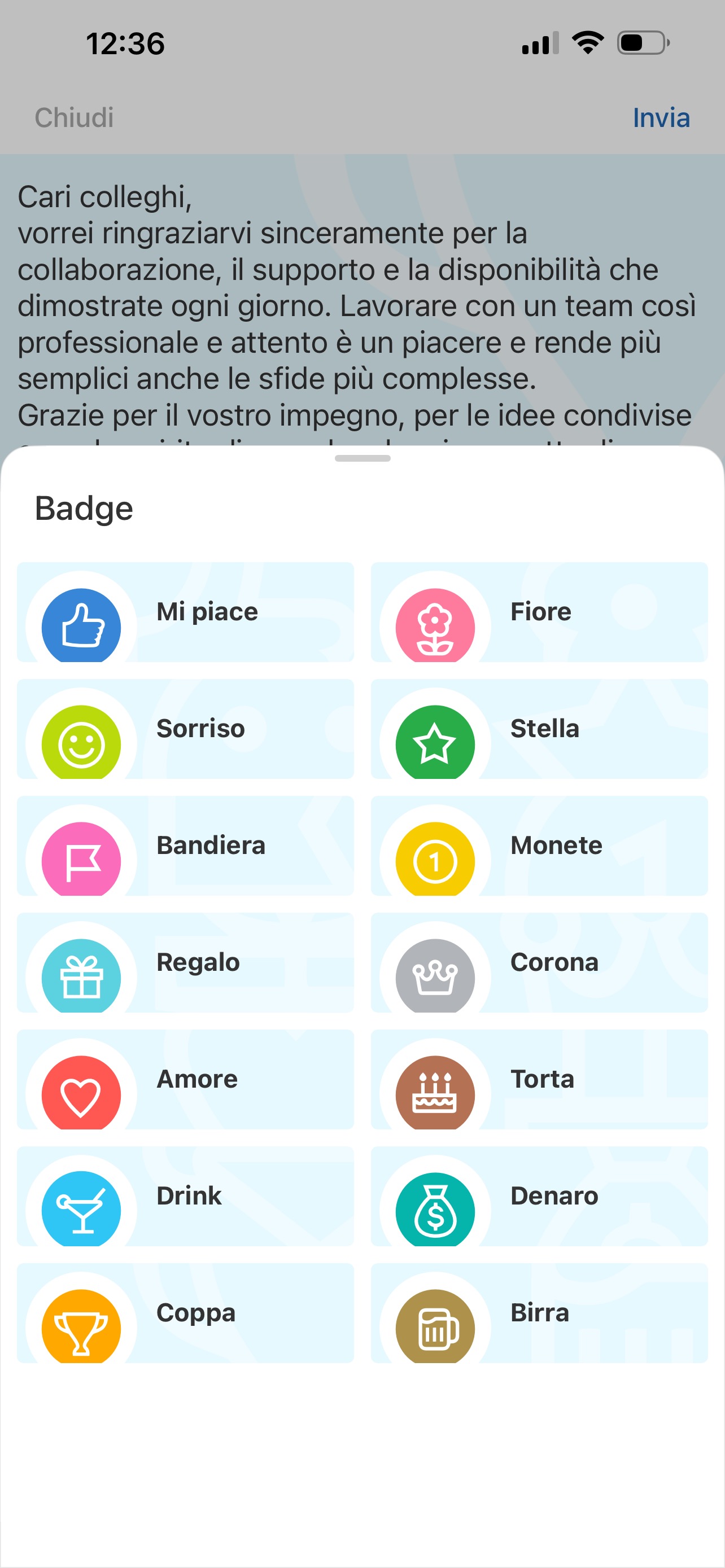This screenshot has width=725, height=1568.
Task: Choose the Bandiera badge
Action: pos(185,846)
